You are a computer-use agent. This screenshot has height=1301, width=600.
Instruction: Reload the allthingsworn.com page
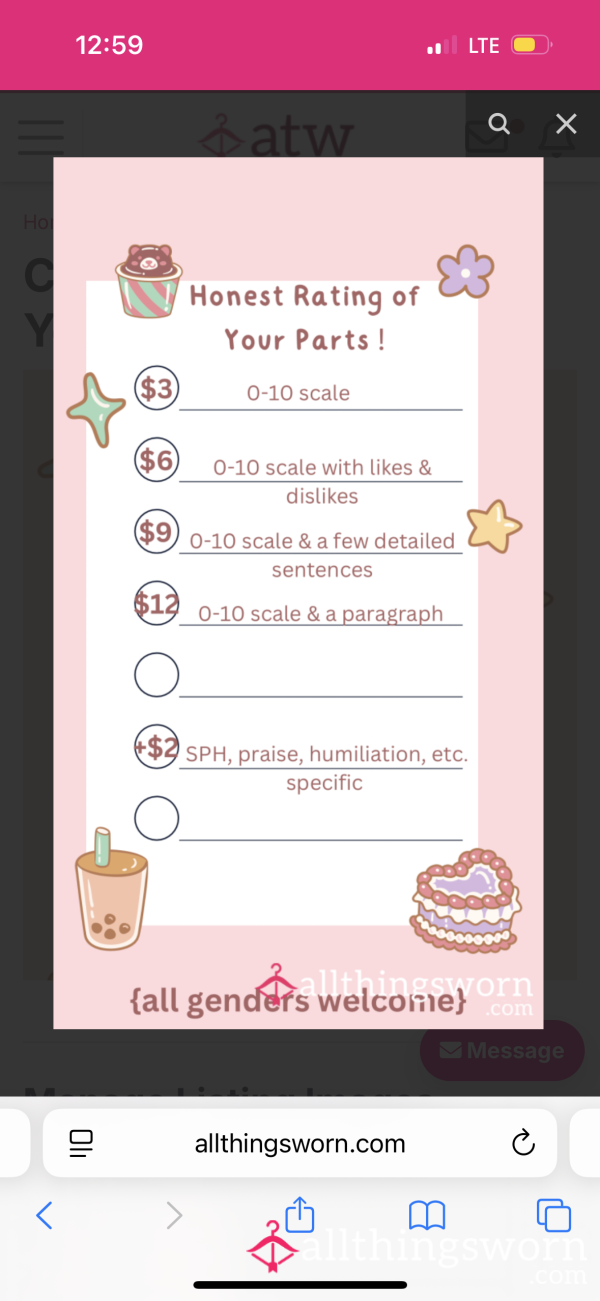coord(523,1143)
